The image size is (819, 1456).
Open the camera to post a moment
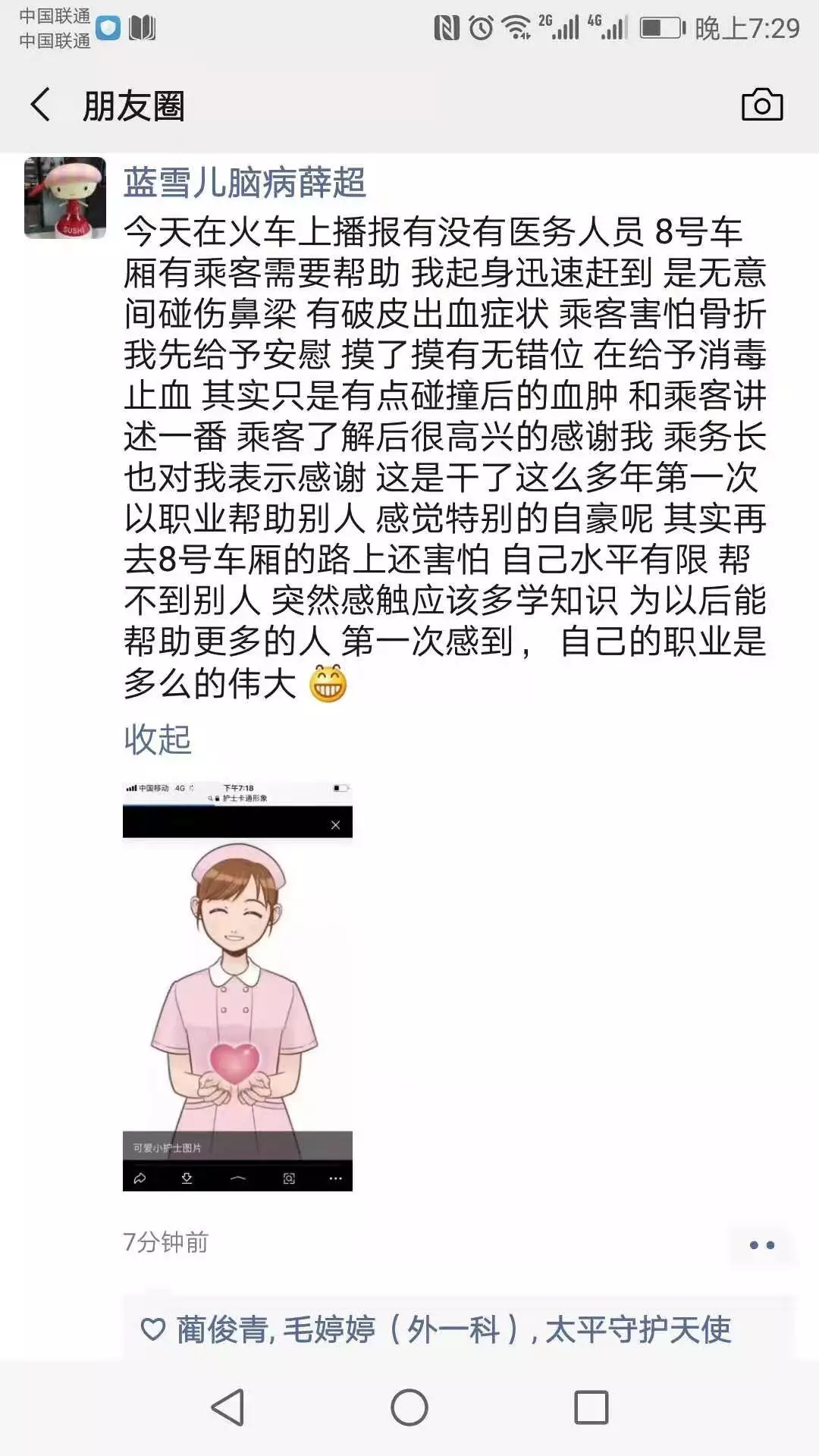761,105
